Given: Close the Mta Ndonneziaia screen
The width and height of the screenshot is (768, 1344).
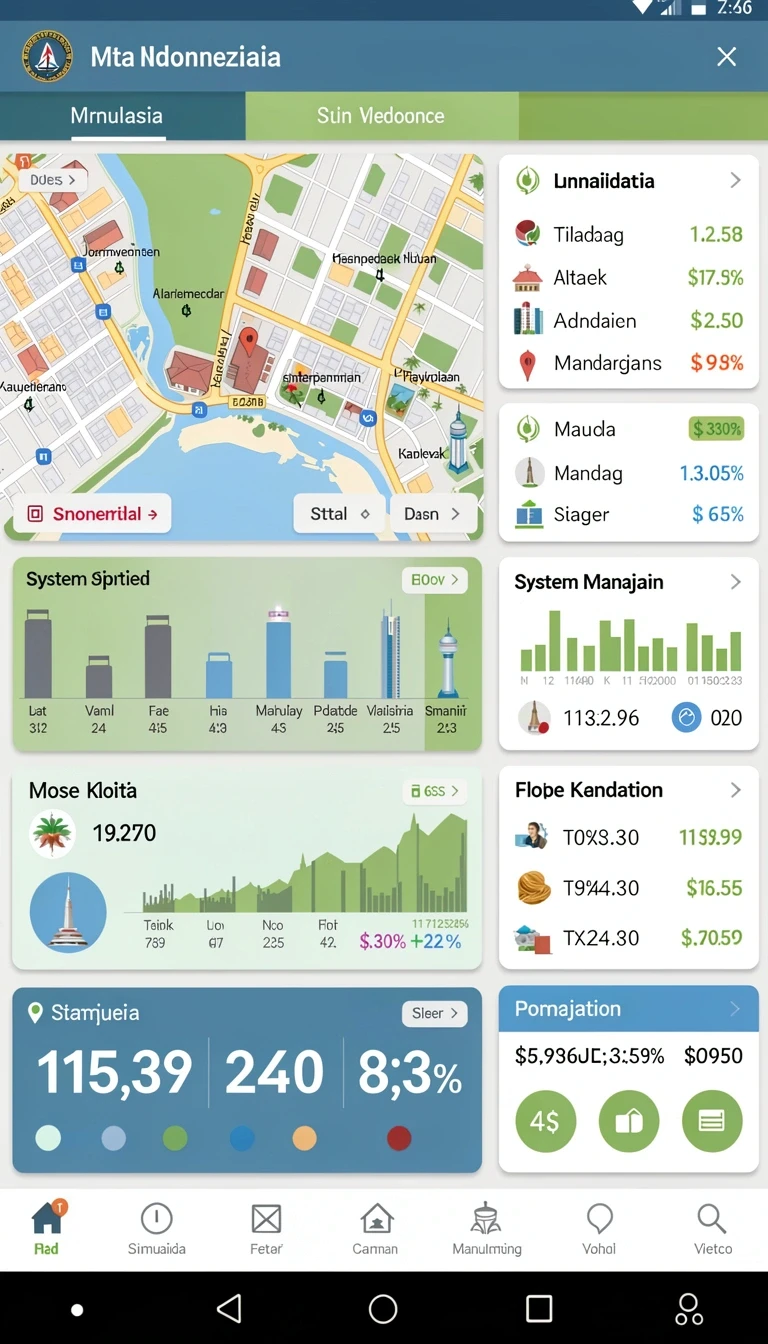Looking at the screenshot, I should (x=727, y=57).
